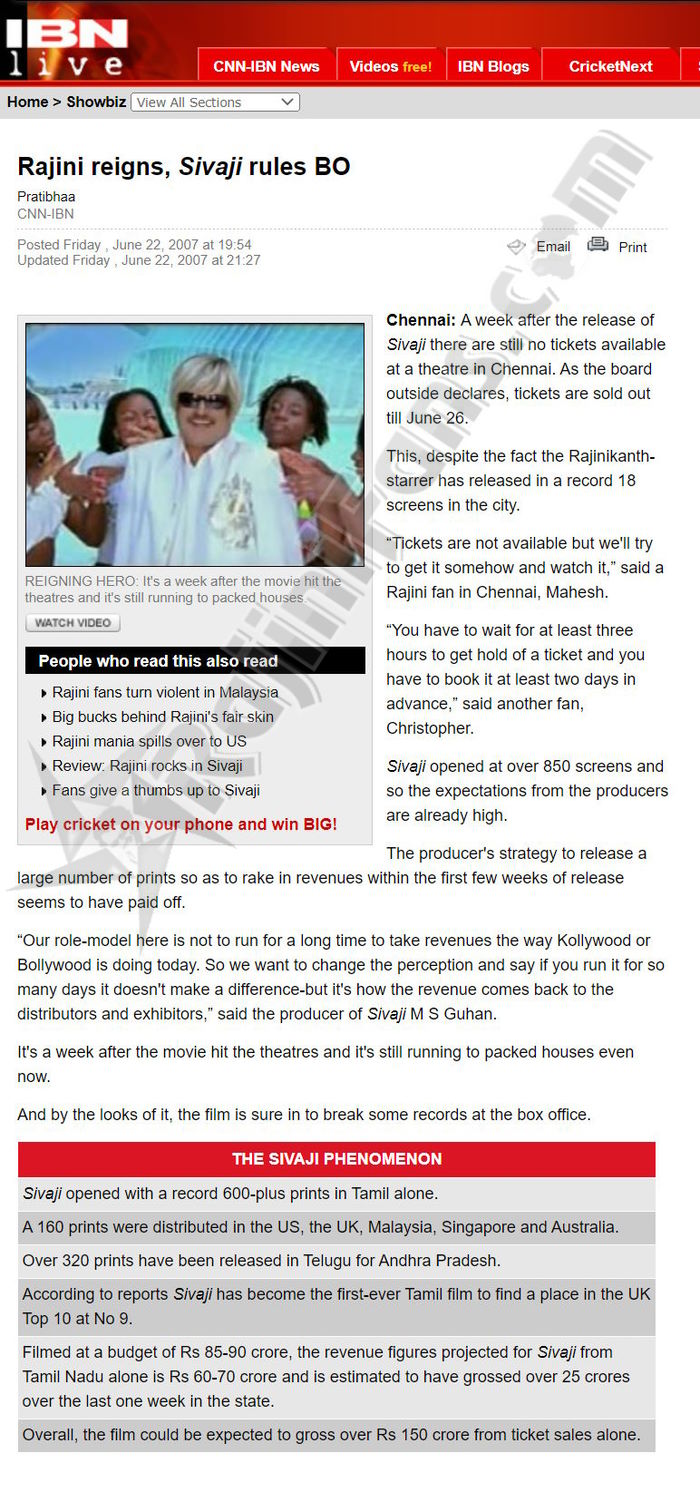
Task: Open the CNN-IBN News tab
Action: coord(266,67)
